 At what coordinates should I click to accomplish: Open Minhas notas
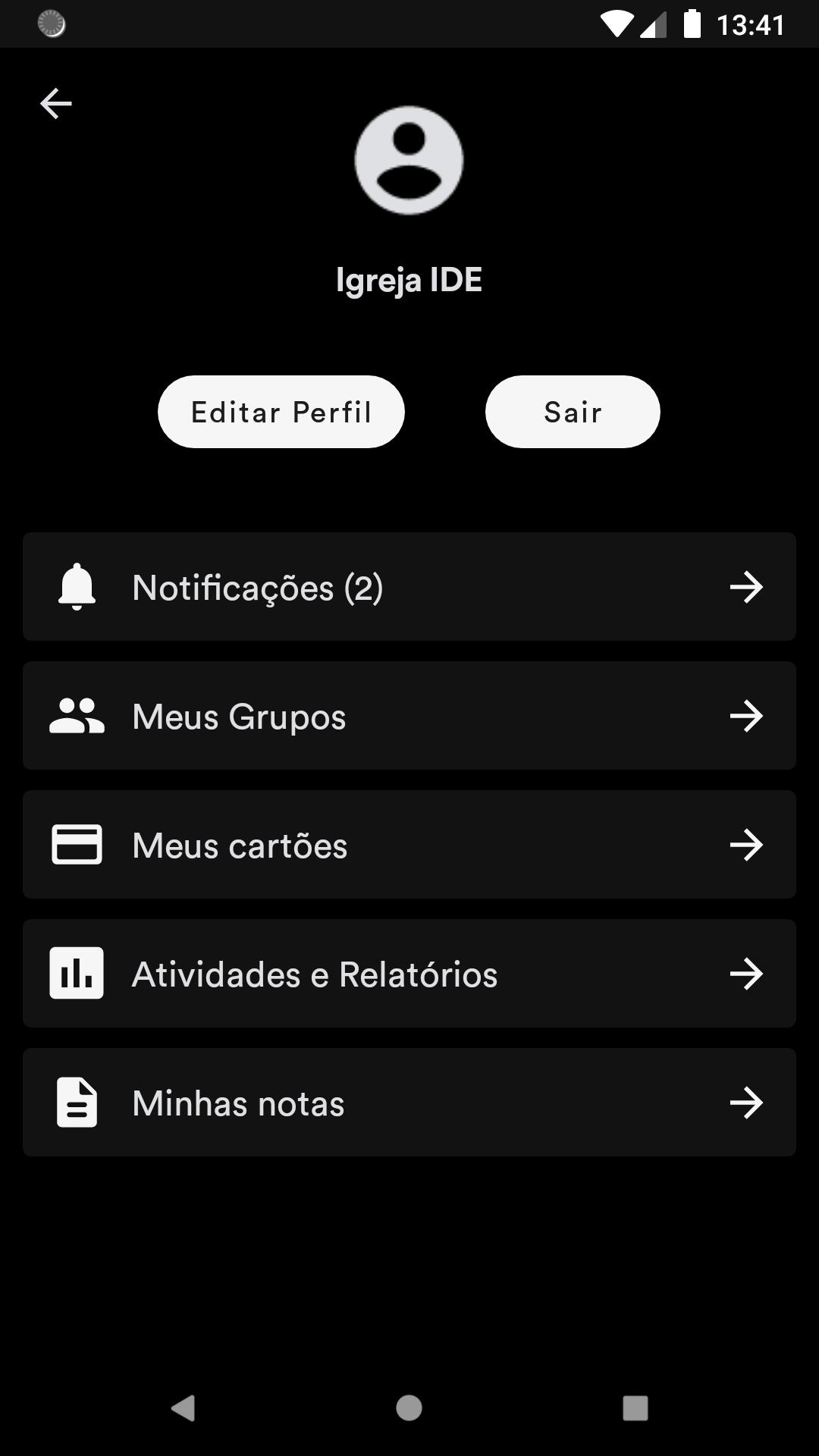coord(409,1103)
